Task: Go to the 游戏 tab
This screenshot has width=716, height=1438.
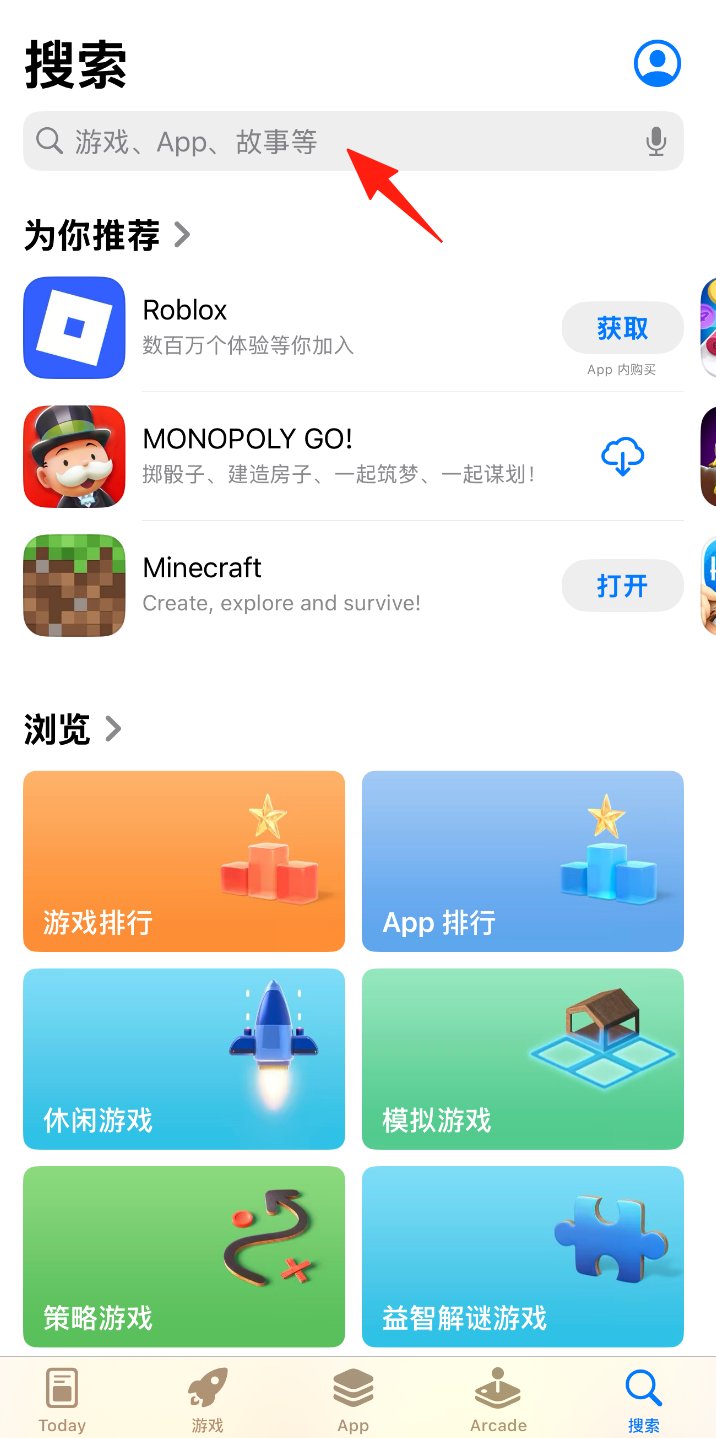Action: click(207, 1398)
